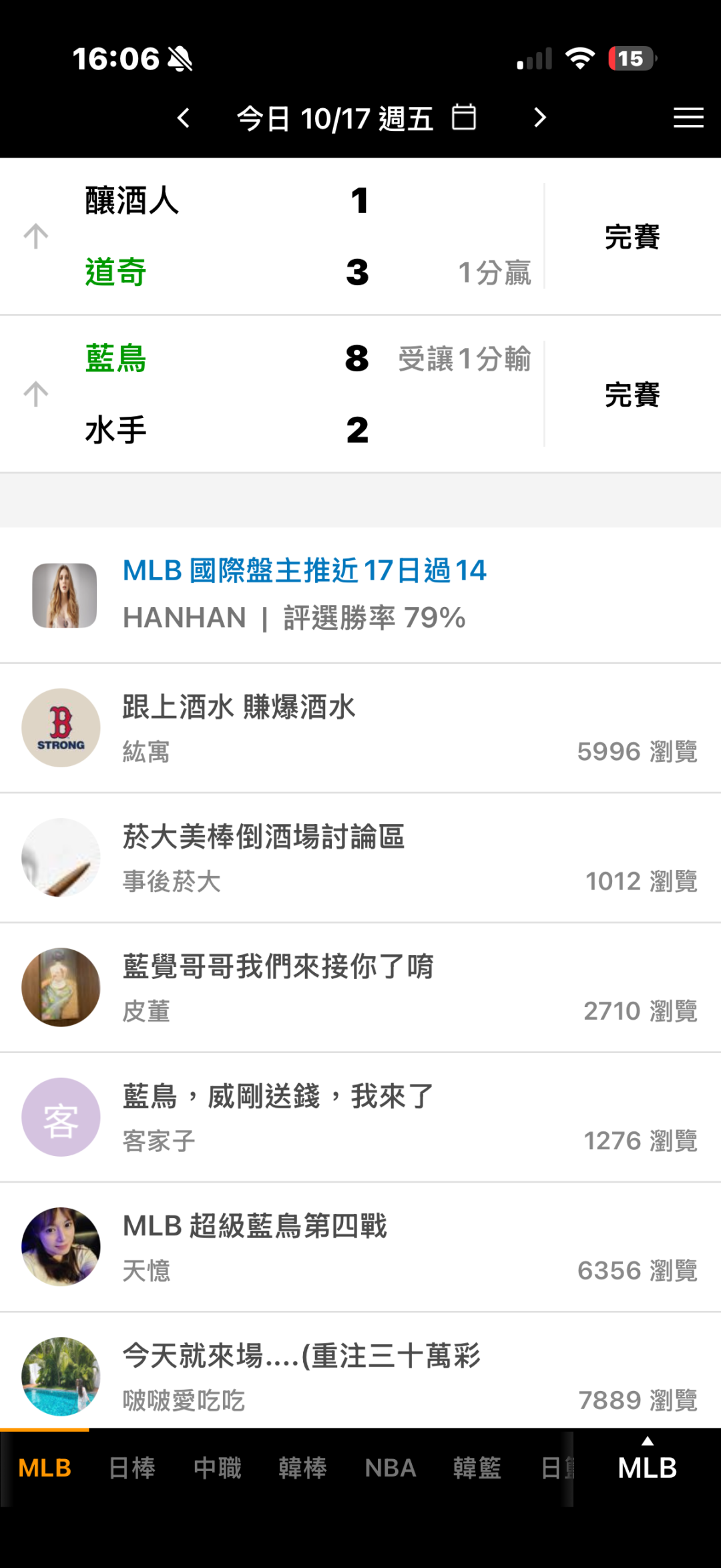Open HANHAN's MLB 國際盤 pick post

click(x=304, y=594)
